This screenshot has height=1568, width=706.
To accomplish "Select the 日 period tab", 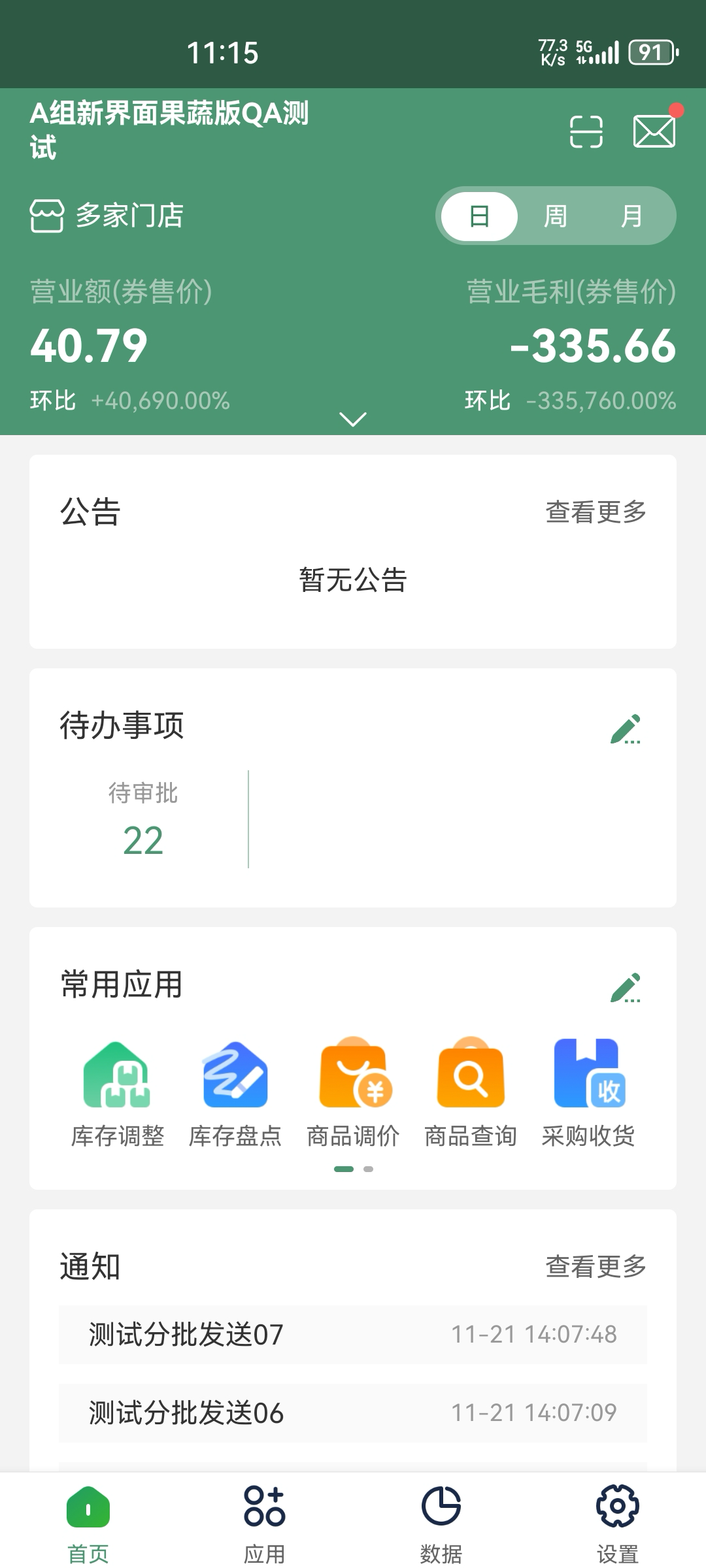I will coord(480,216).
